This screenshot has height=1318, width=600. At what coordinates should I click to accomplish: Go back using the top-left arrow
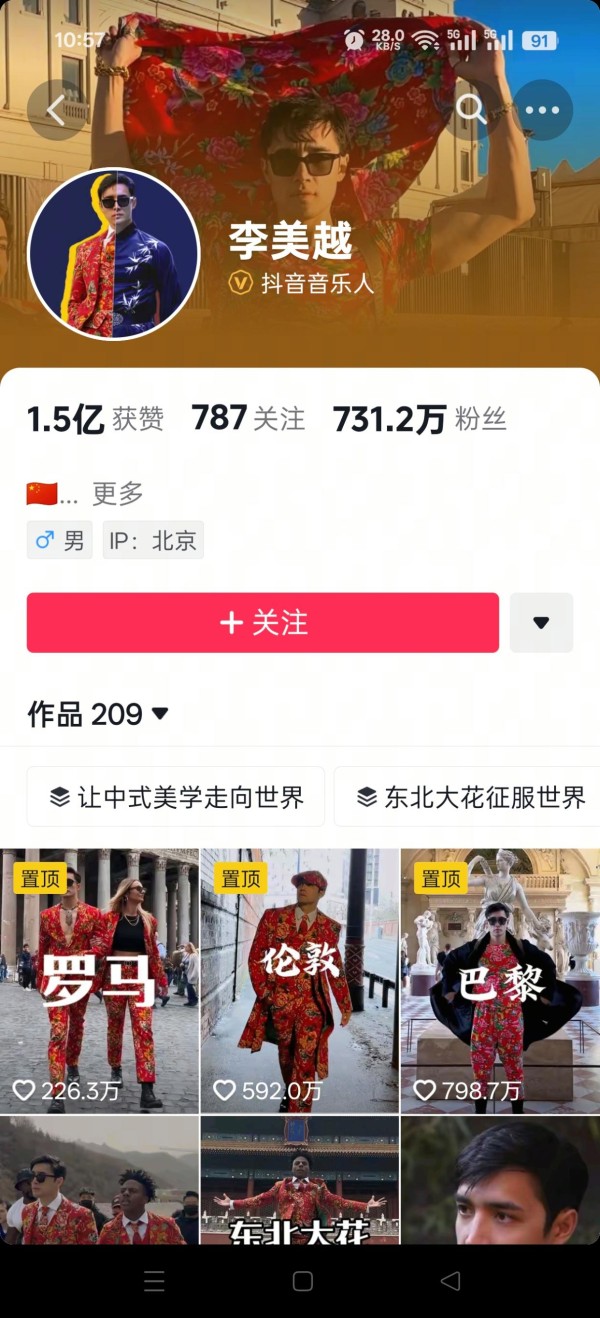(x=55, y=110)
